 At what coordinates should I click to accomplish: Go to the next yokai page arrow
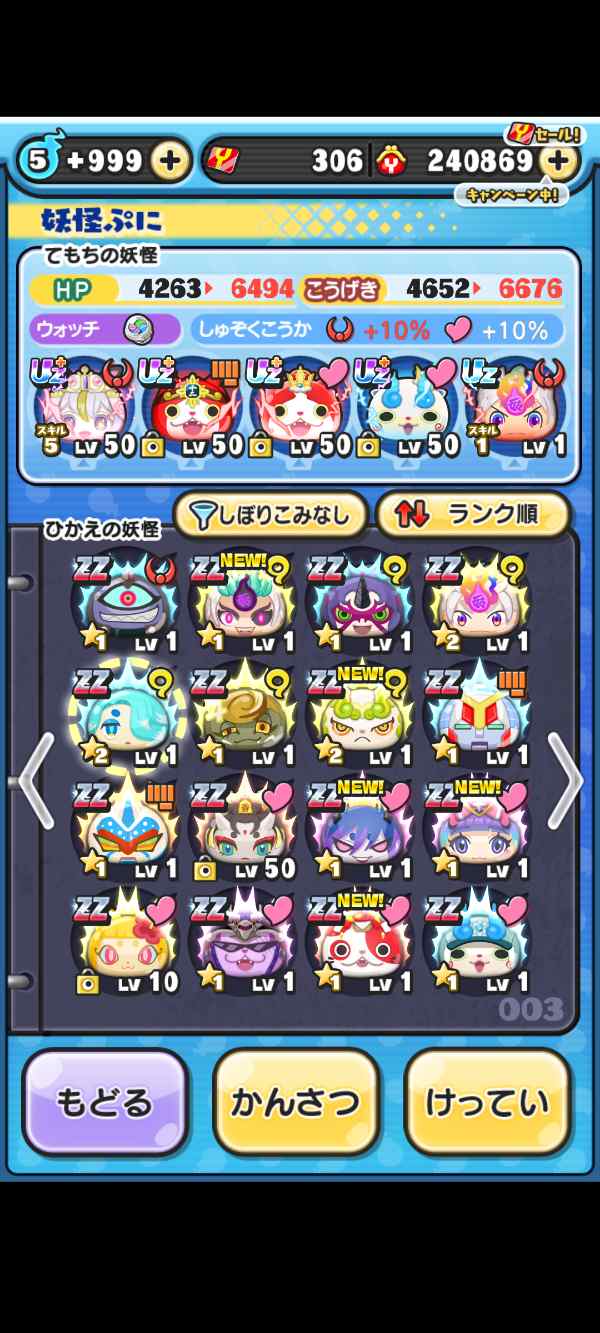[x=563, y=780]
